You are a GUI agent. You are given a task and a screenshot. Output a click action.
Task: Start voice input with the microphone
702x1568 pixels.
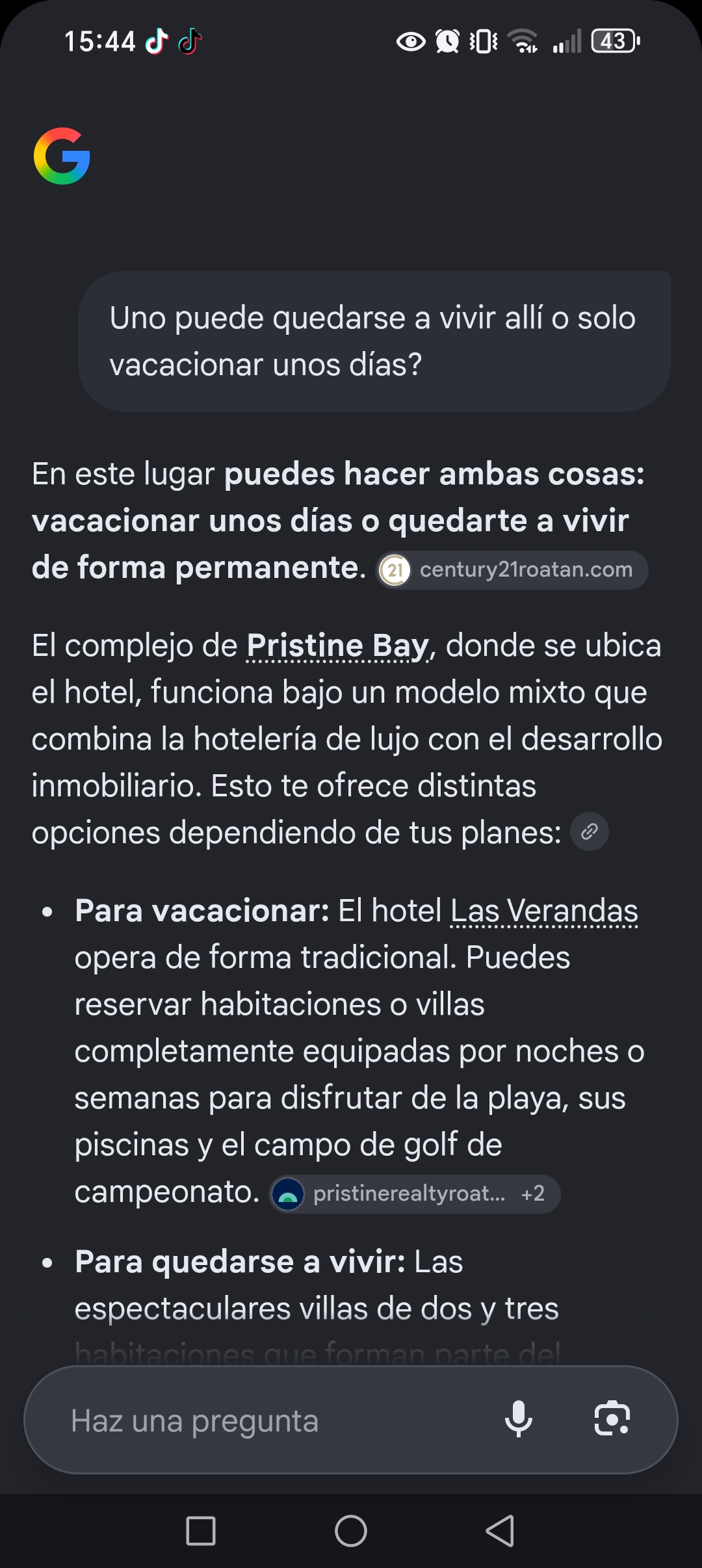[519, 1419]
